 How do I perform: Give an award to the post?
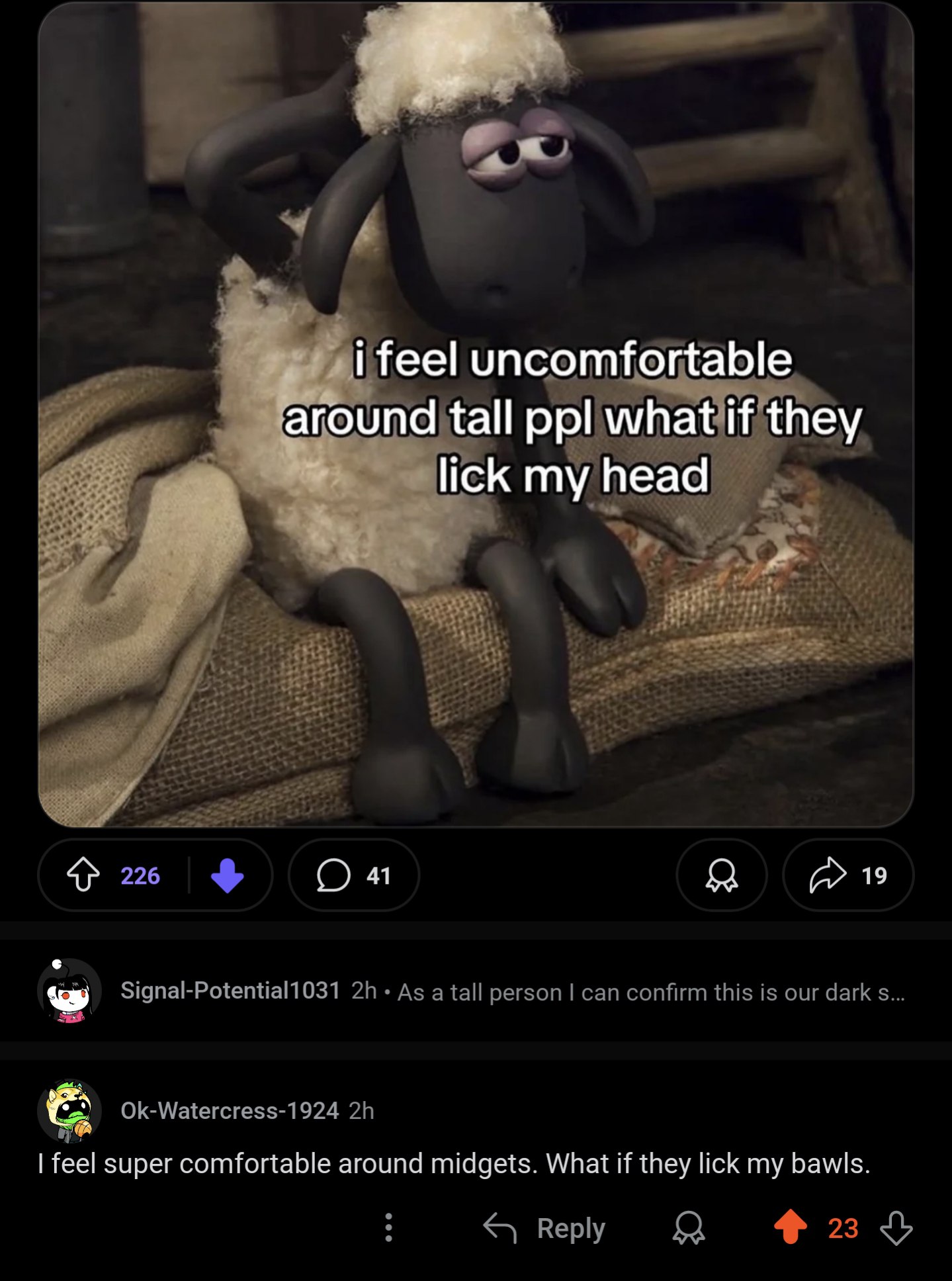721,875
